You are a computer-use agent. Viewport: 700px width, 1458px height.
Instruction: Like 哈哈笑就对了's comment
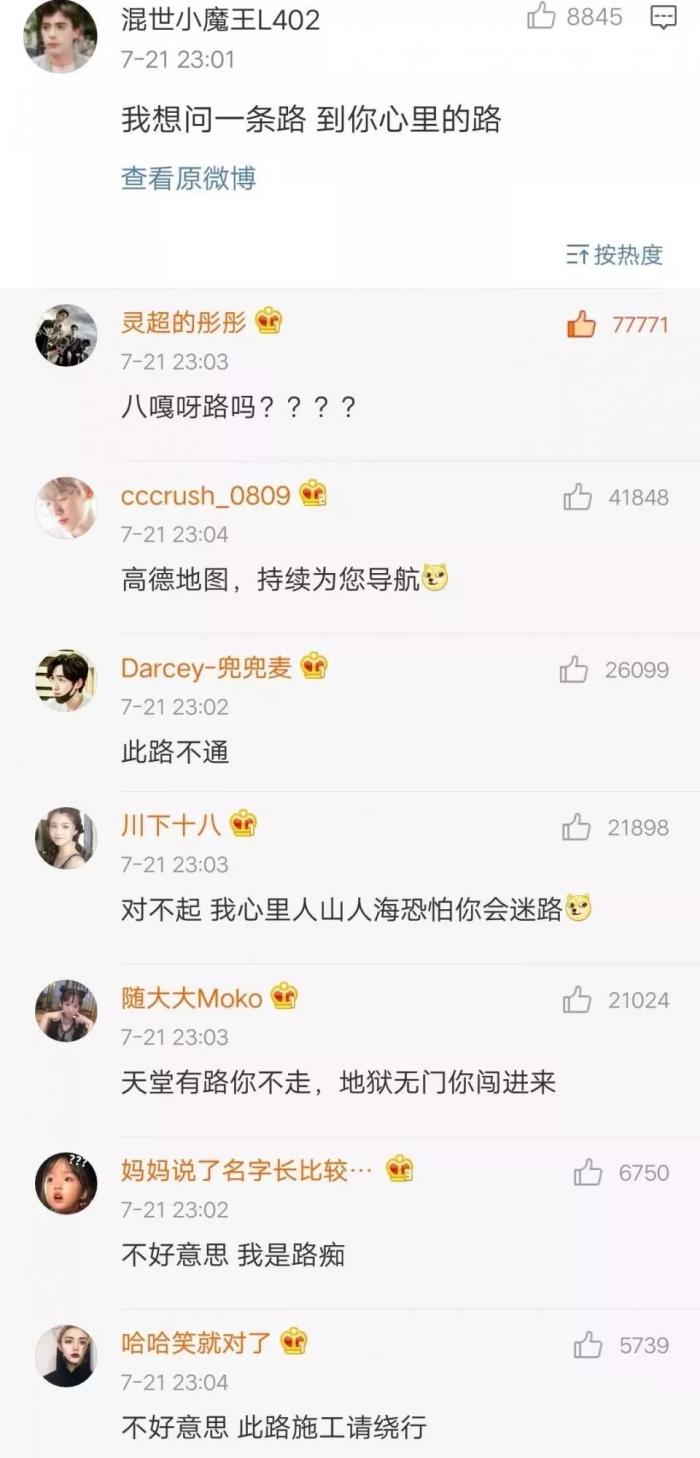tap(588, 1345)
